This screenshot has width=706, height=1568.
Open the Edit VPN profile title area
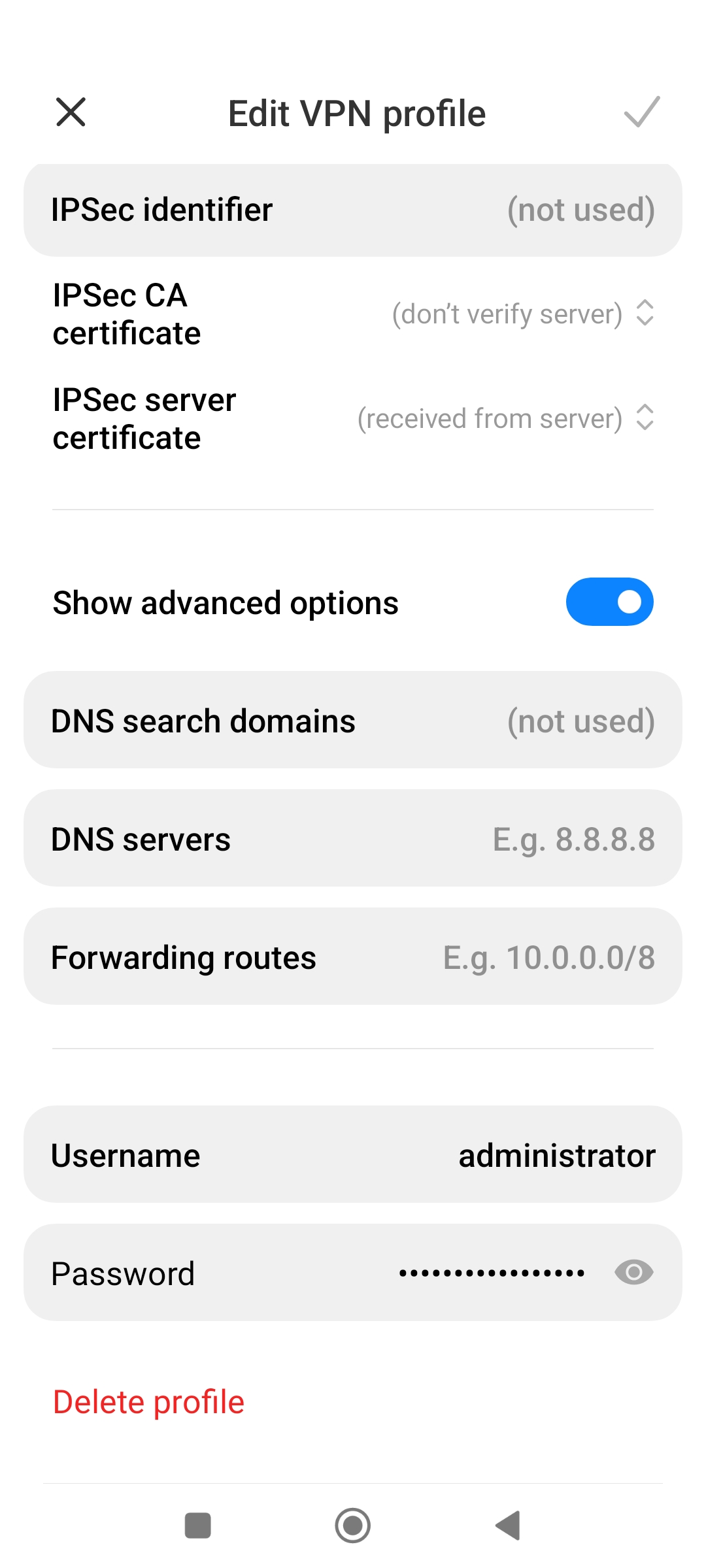point(356,113)
